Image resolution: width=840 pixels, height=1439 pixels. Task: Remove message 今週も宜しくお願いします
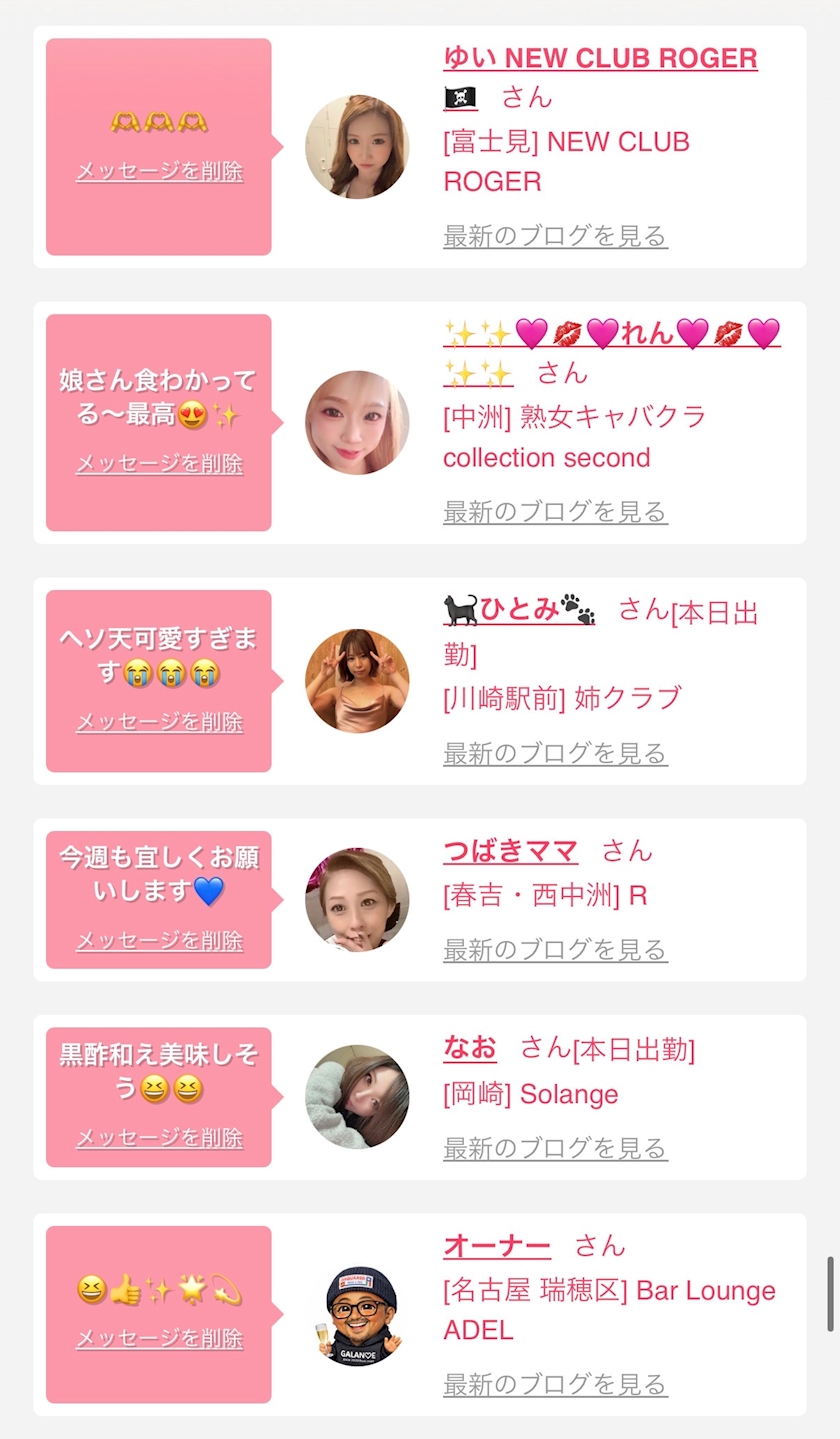(x=160, y=940)
